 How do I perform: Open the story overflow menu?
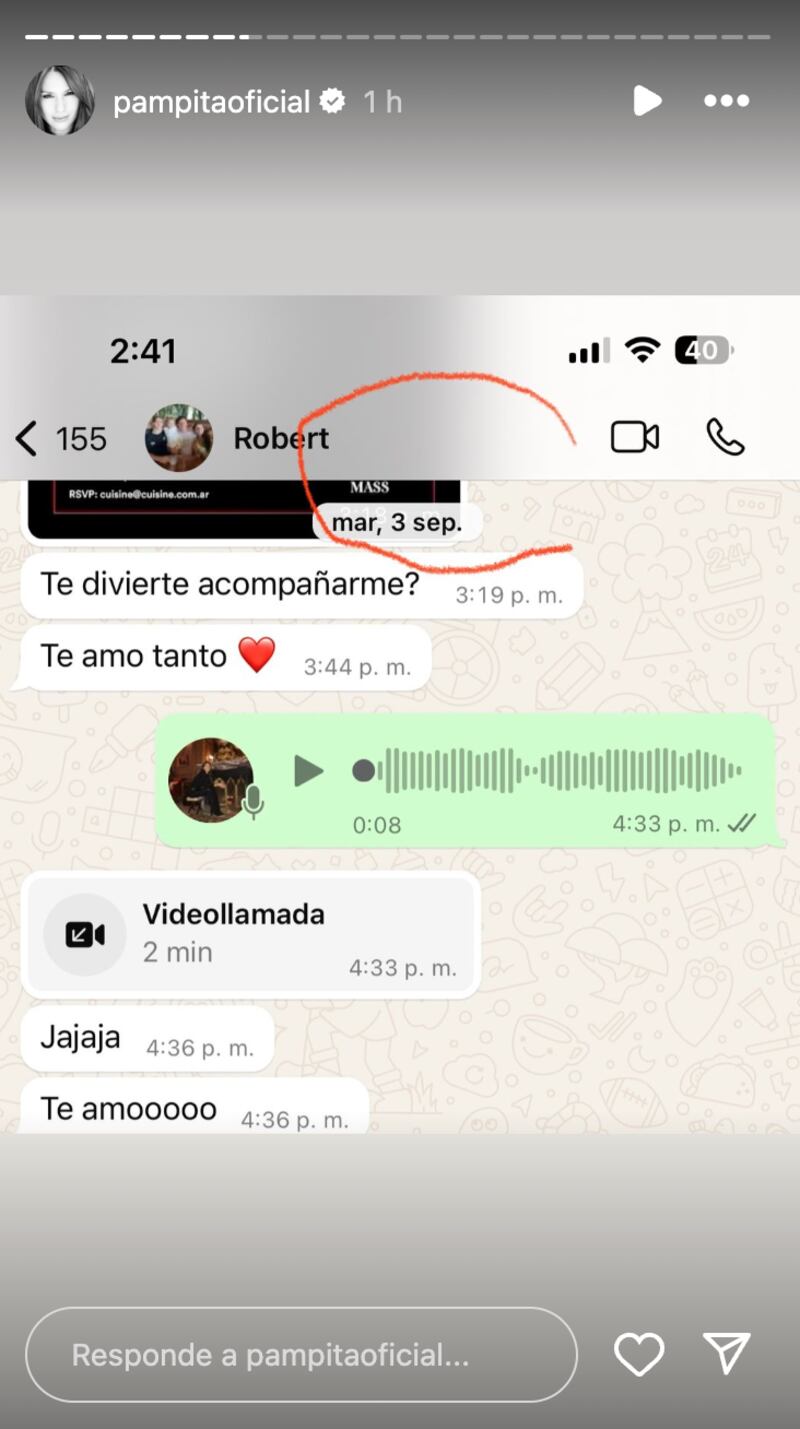point(726,101)
